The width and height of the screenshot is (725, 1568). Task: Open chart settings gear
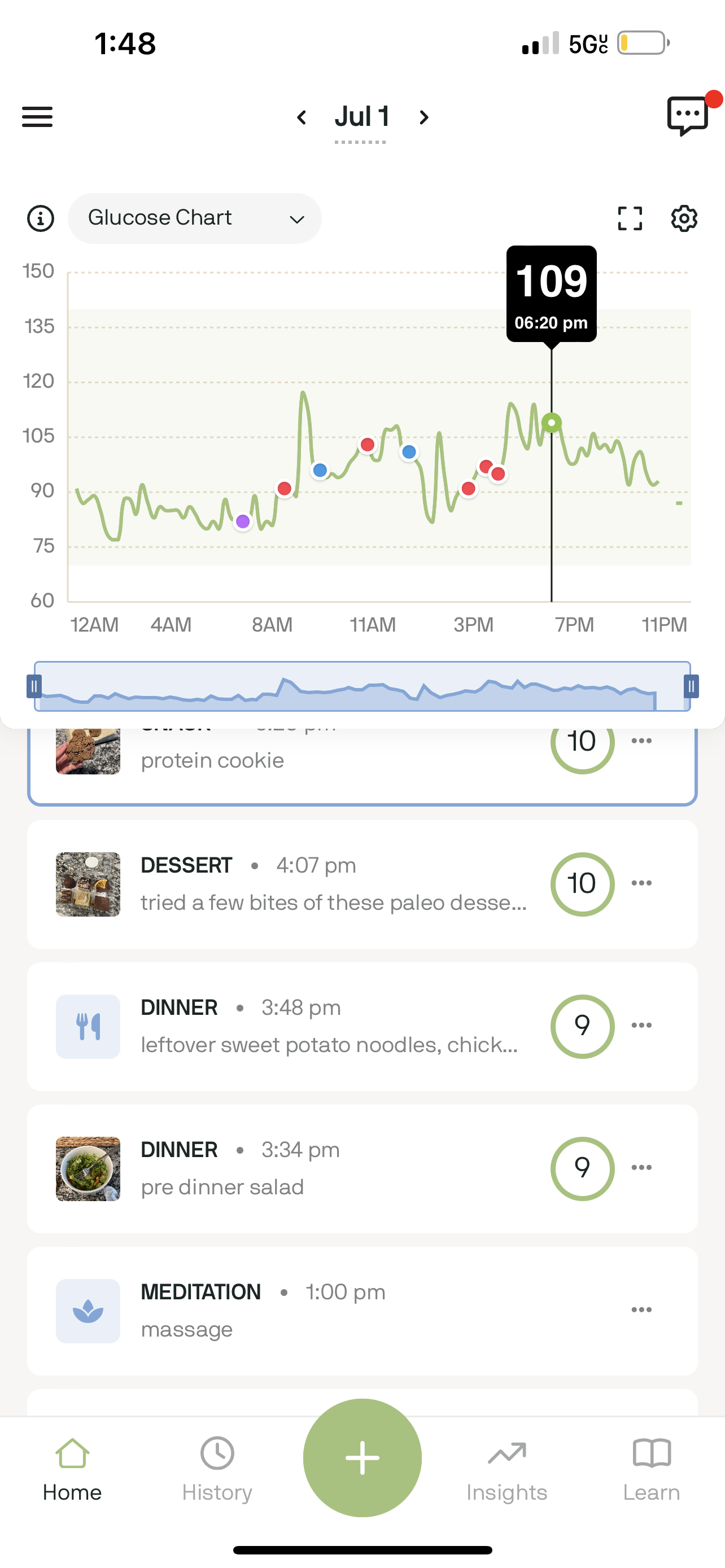coord(684,218)
